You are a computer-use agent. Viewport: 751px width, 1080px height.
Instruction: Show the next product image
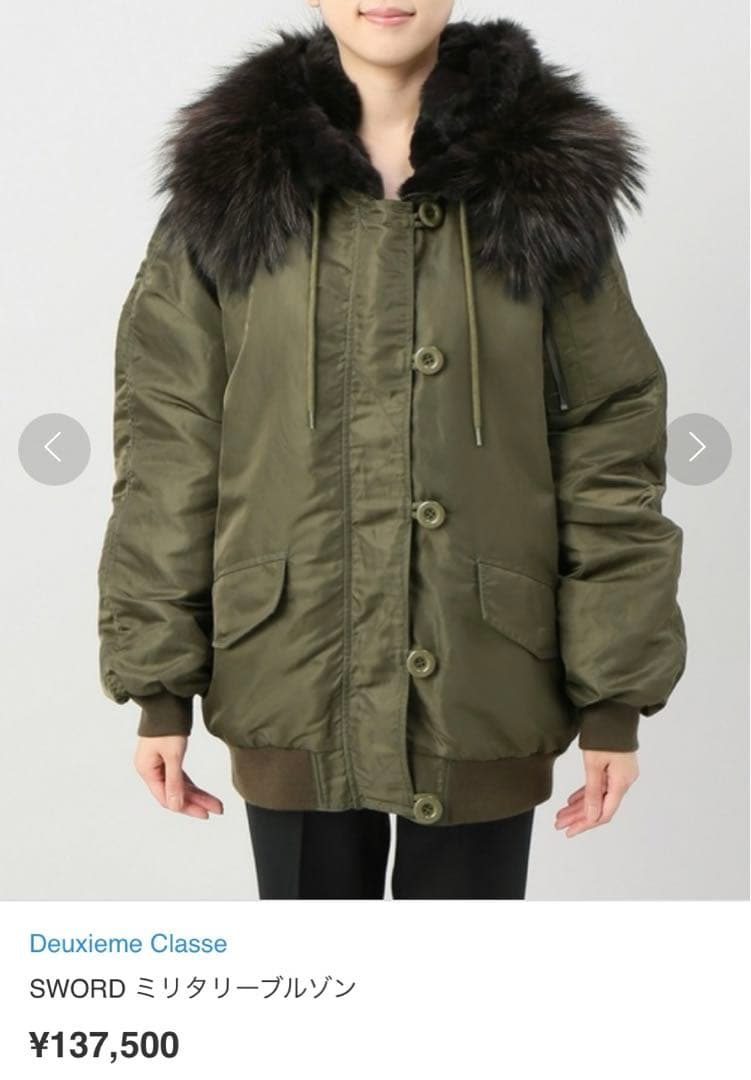(697, 449)
